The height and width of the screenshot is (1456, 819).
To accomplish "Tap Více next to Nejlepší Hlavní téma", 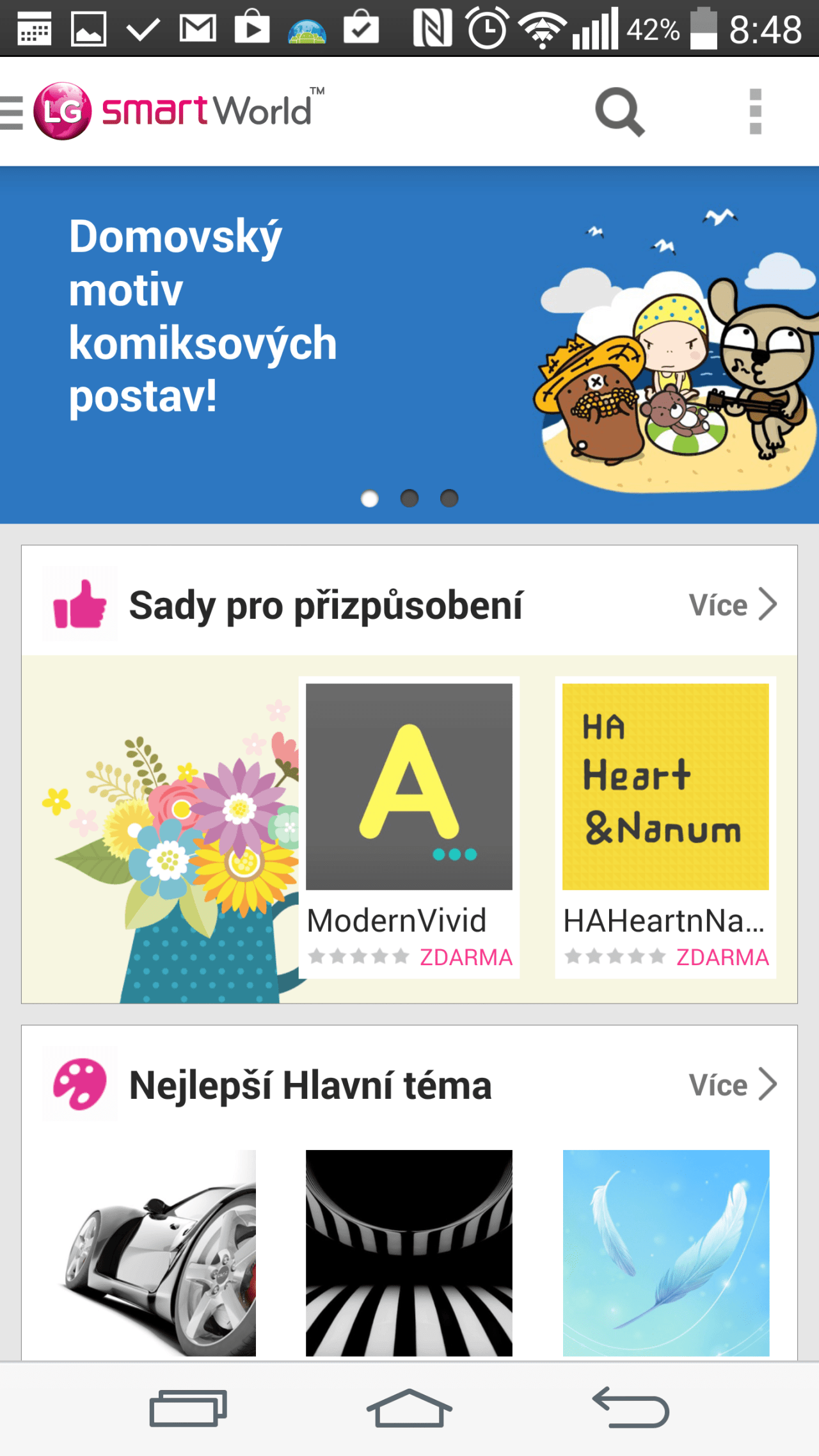I will tap(733, 1085).
